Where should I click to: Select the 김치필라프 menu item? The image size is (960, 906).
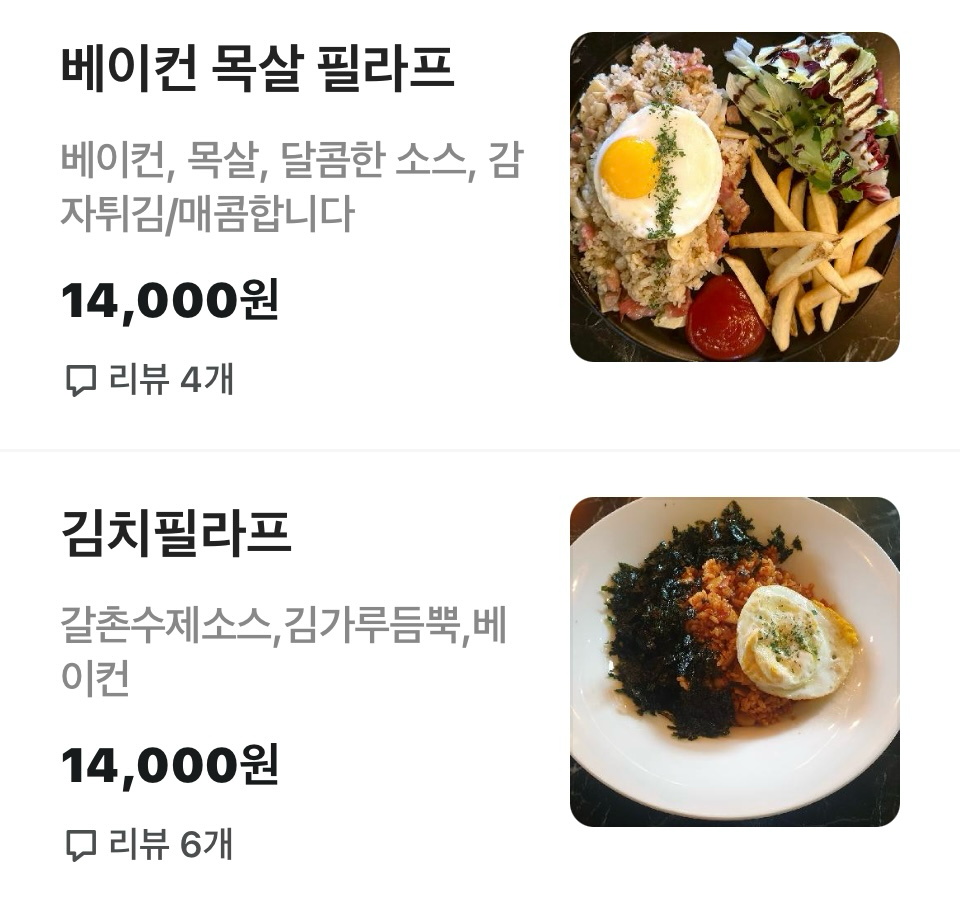tap(176, 534)
